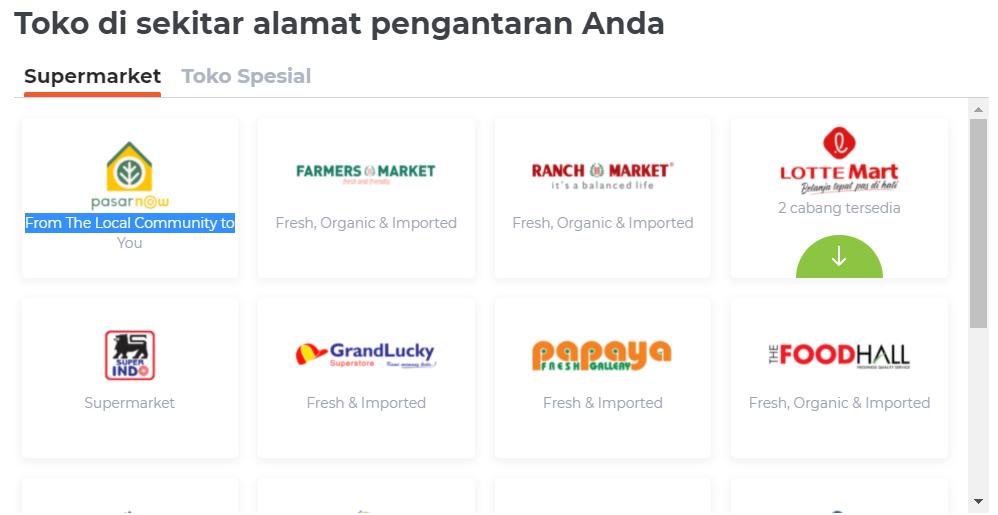Open Papaya Fresh Gallery store

tap(603, 378)
